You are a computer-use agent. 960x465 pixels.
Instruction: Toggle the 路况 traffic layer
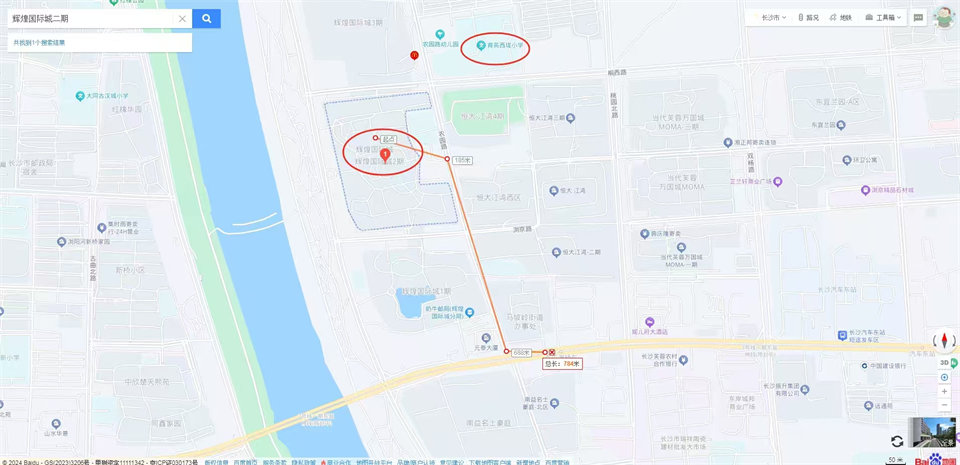pos(808,17)
